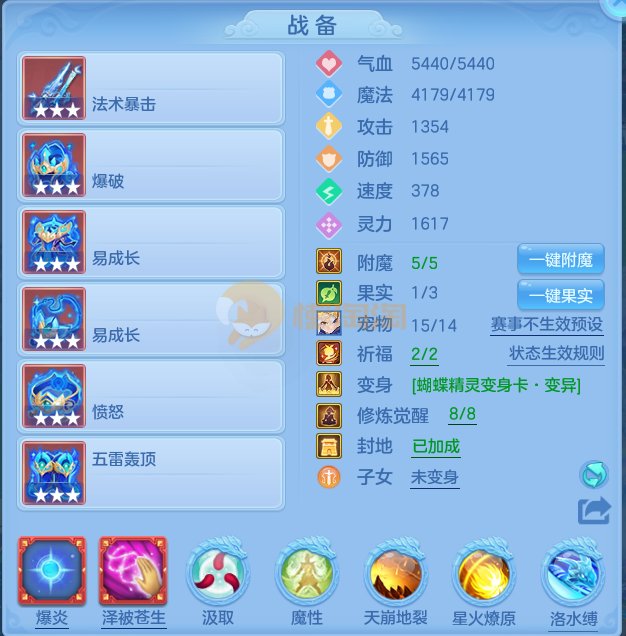Tap the 一键果实 button

(x=560, y=295)
